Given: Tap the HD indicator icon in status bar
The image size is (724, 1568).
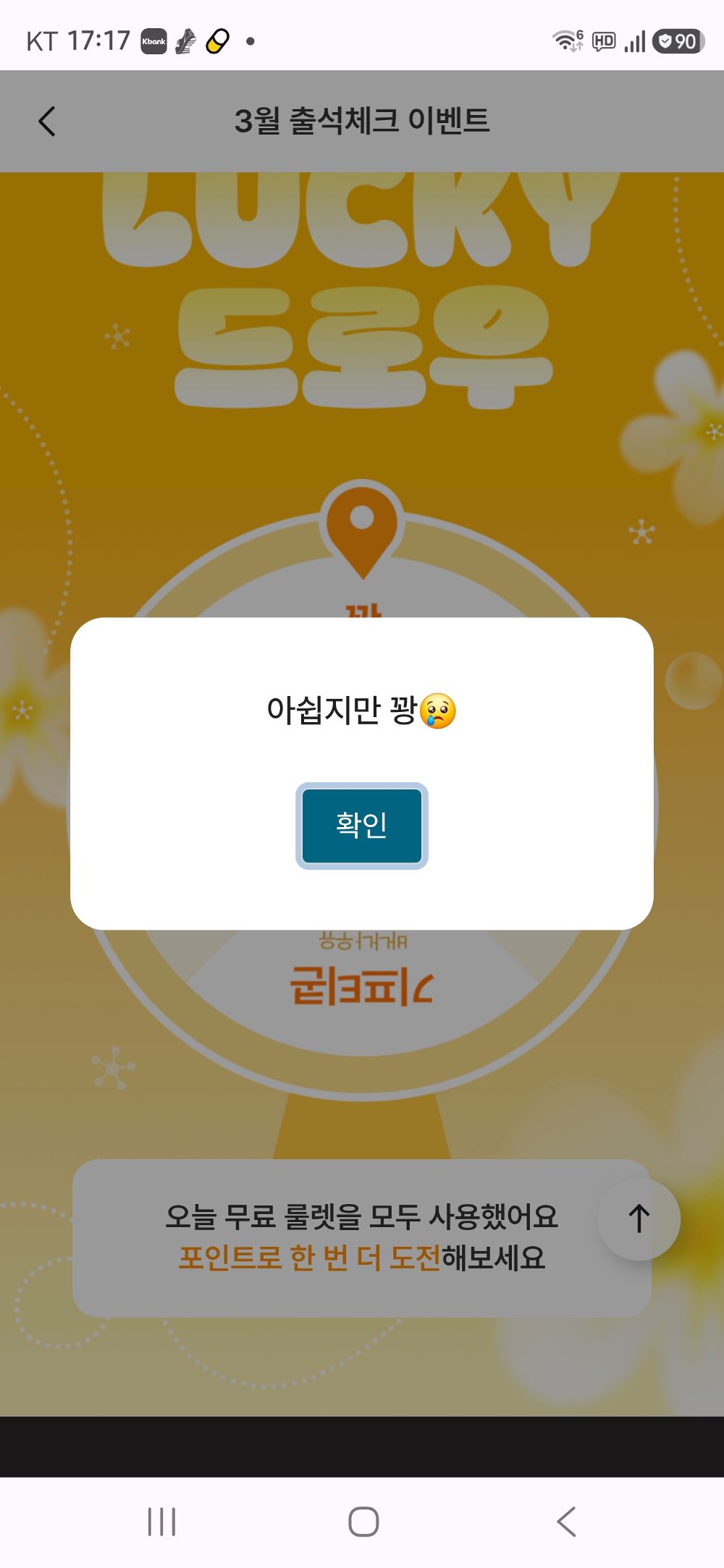Looking at the screenshot, I should click(603, 42).
